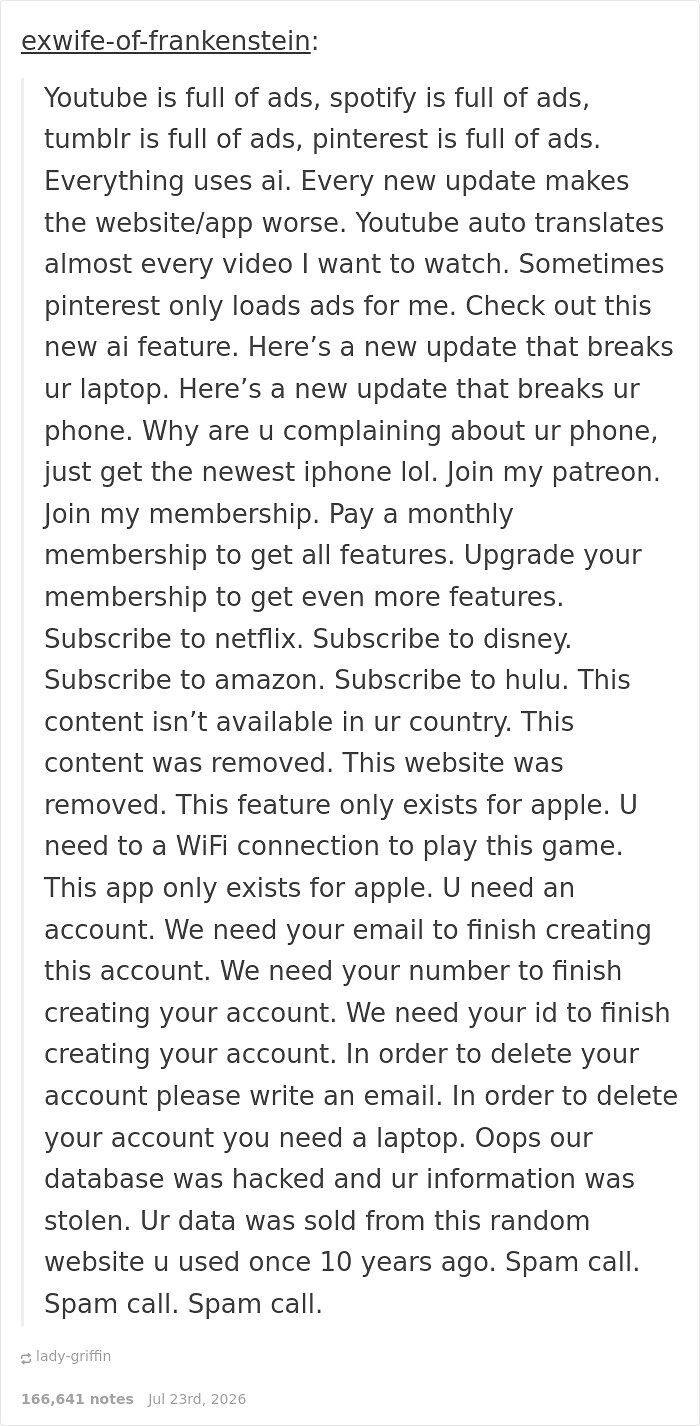Open exwife-of-frankenstein's blog link
Viewport: 700px width, 1426px height.
(165, 41)
